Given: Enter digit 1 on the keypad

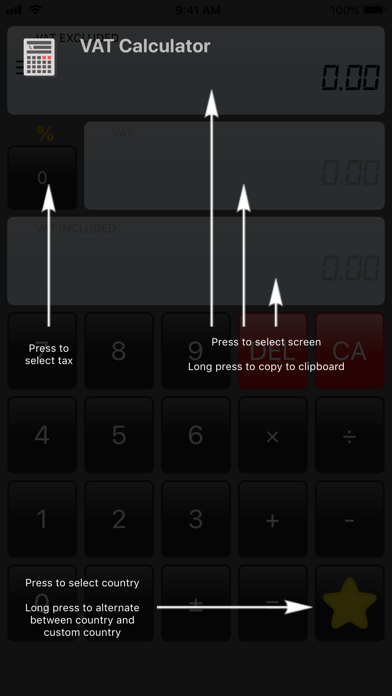Looking at the screenshot, I should coord(42,519).
